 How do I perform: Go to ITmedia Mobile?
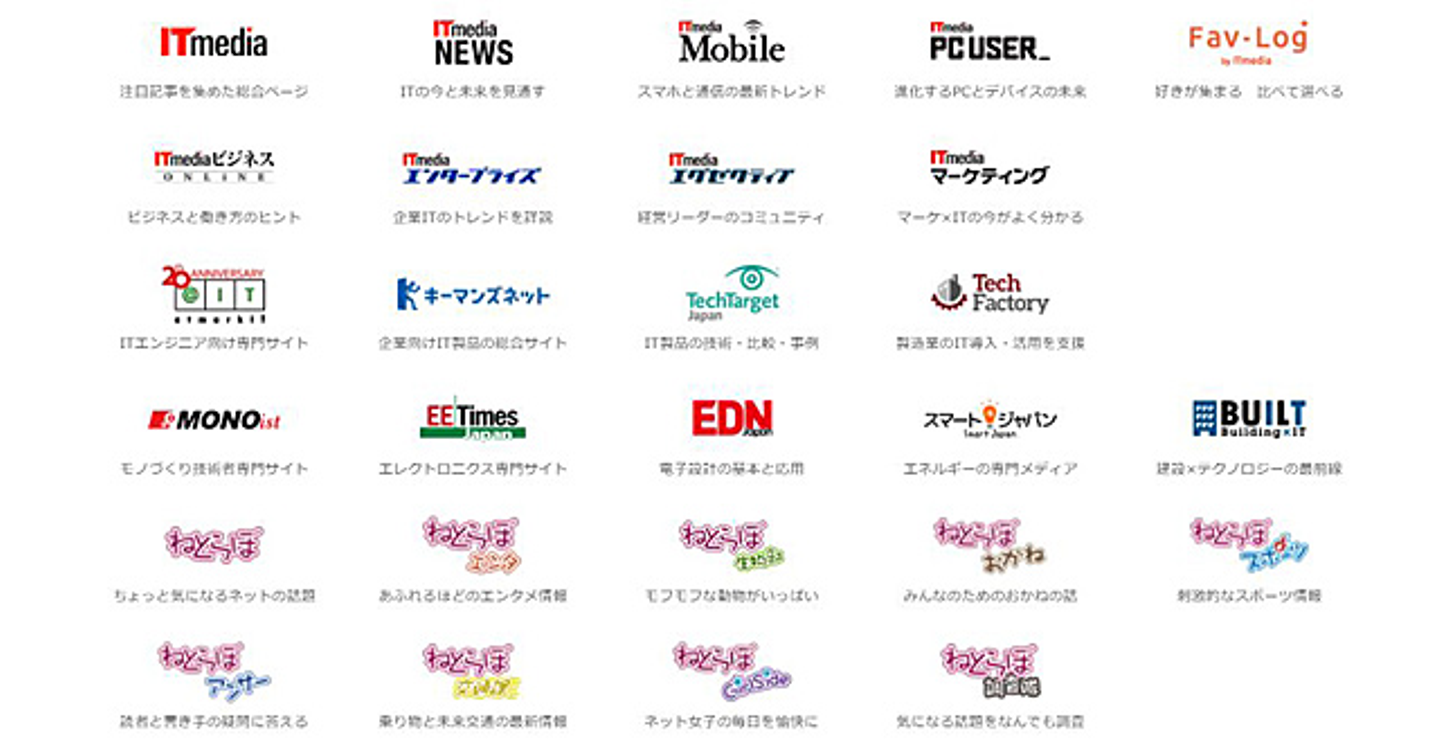click(731, 43)
